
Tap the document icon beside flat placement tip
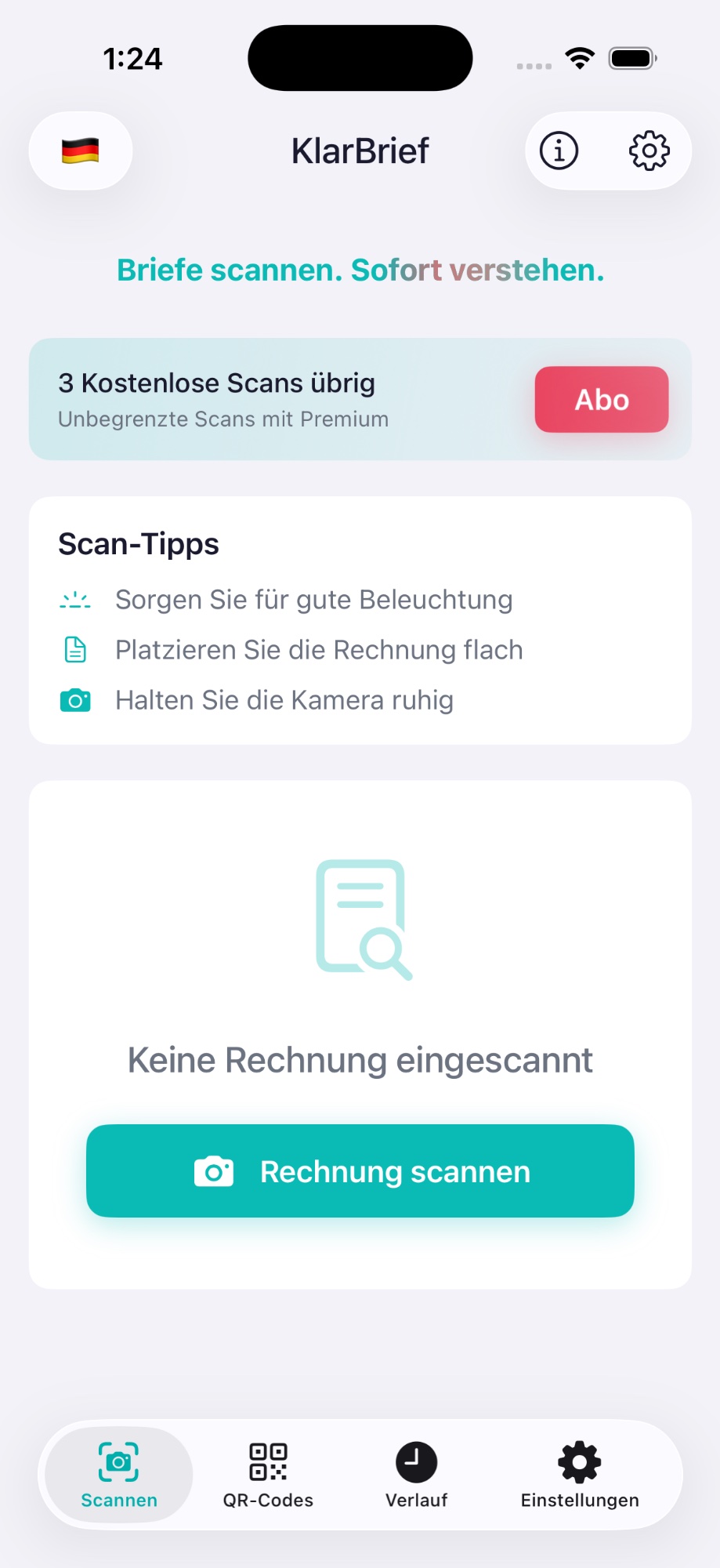pyautogui.click(x=74, y=649)
